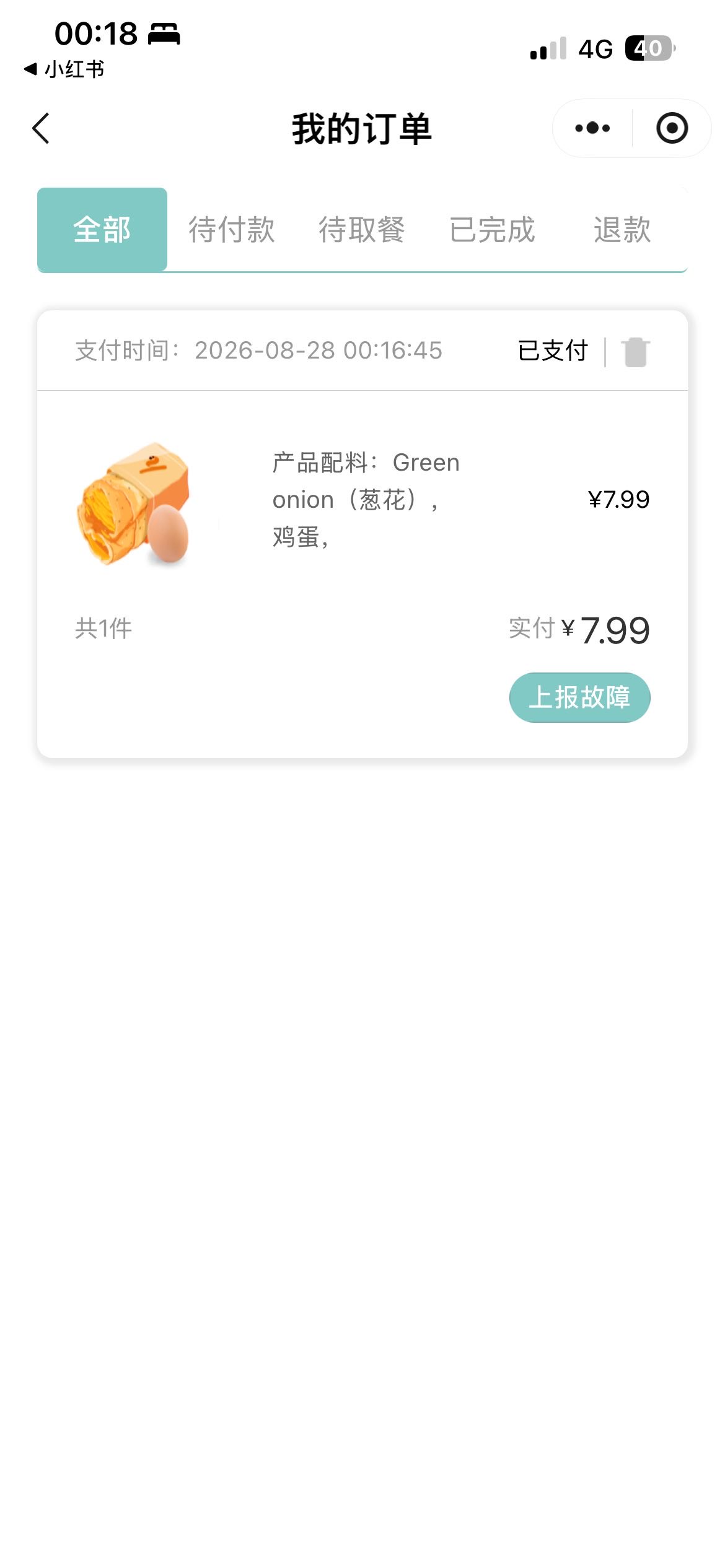Open the 退款 tab

pos(622,230)
